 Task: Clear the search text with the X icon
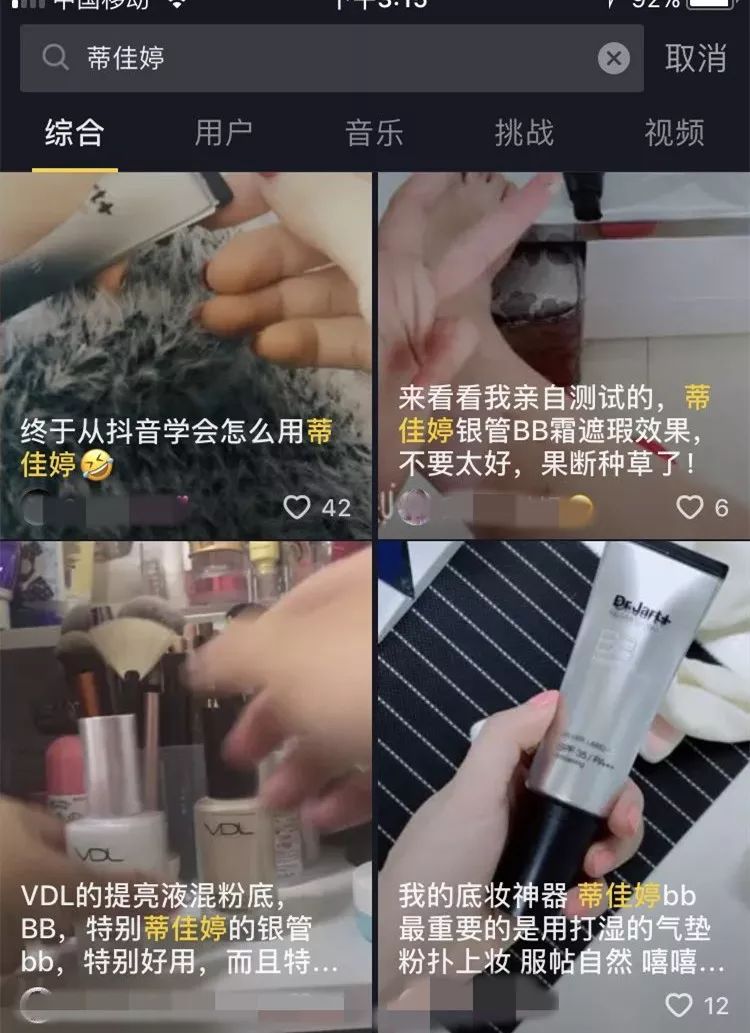[x=614, y=58]
